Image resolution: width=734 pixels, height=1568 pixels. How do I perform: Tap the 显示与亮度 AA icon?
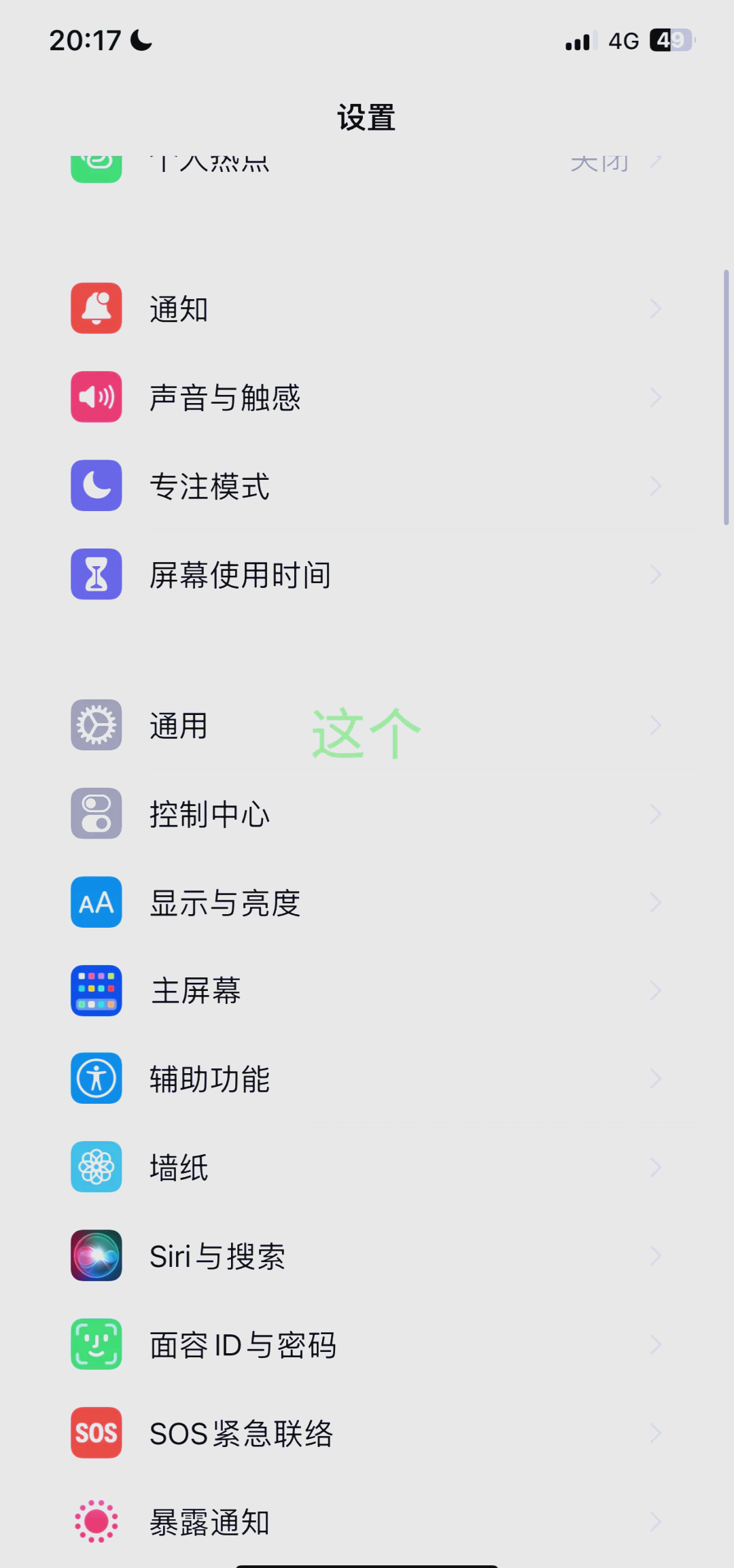pyautogui.click(x=96, y=902)
